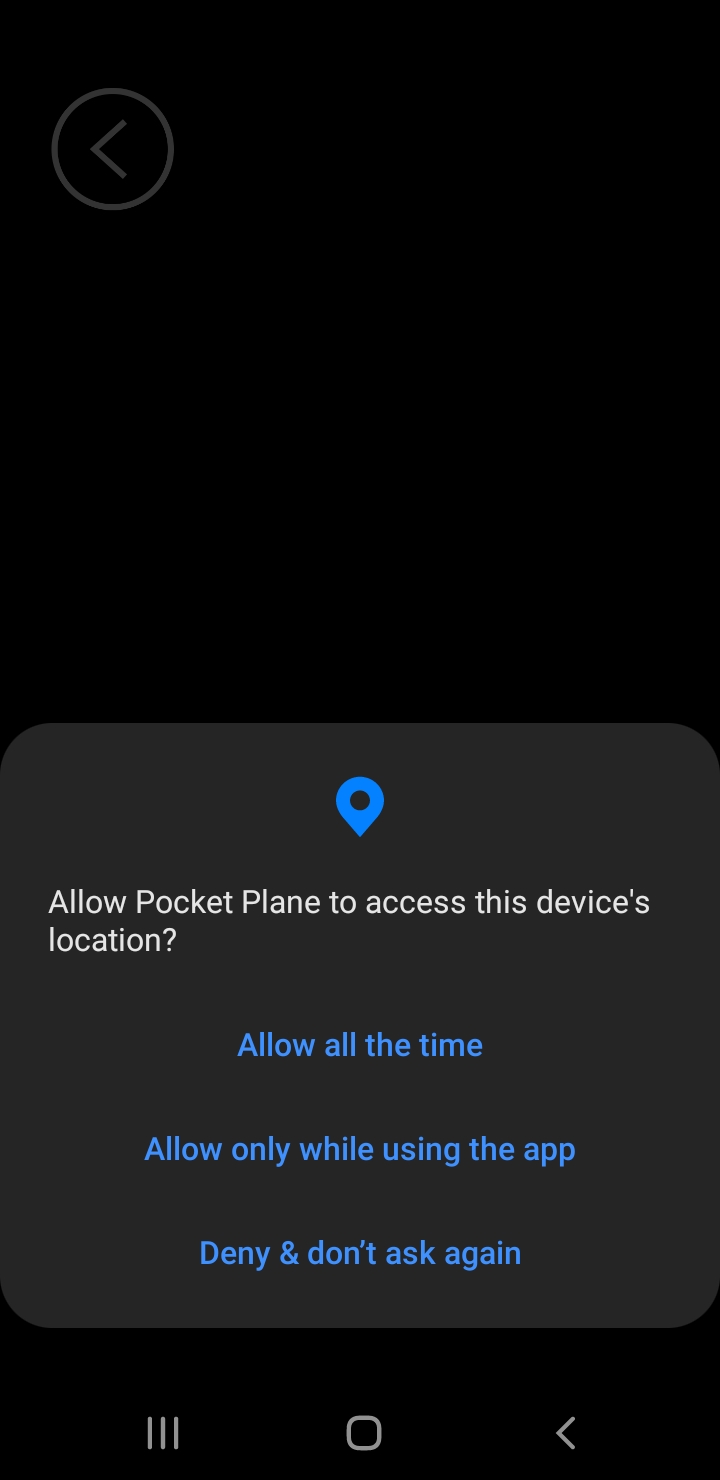Open recent apps from navigation bar
The width and height of the screenshot is (720, 1480).
click(x=163, y=1433)
